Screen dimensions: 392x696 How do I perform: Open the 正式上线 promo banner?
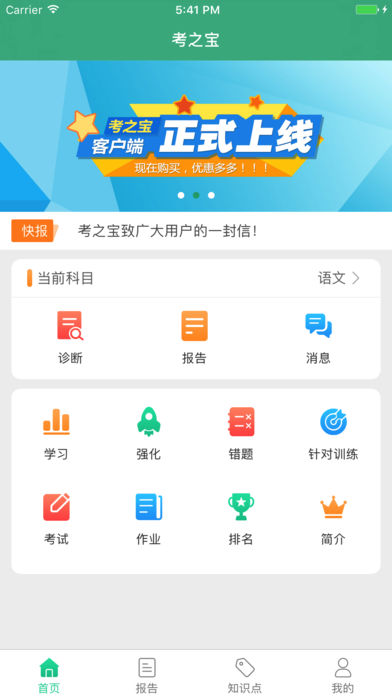pyautogui.click(x=196, y=136)
